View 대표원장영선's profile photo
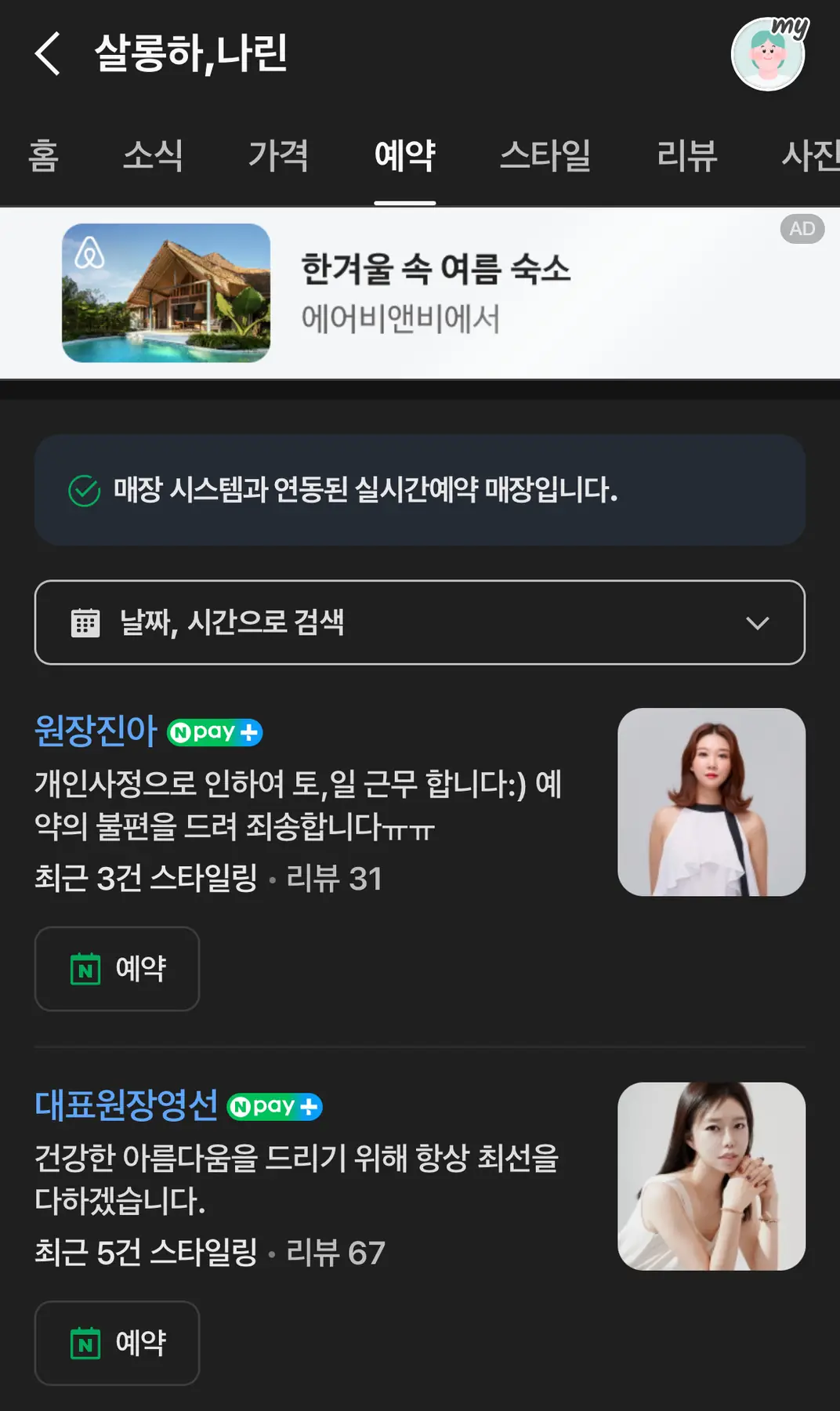840x1411 pixels. pyautogui.click(x=711, y=1176)
